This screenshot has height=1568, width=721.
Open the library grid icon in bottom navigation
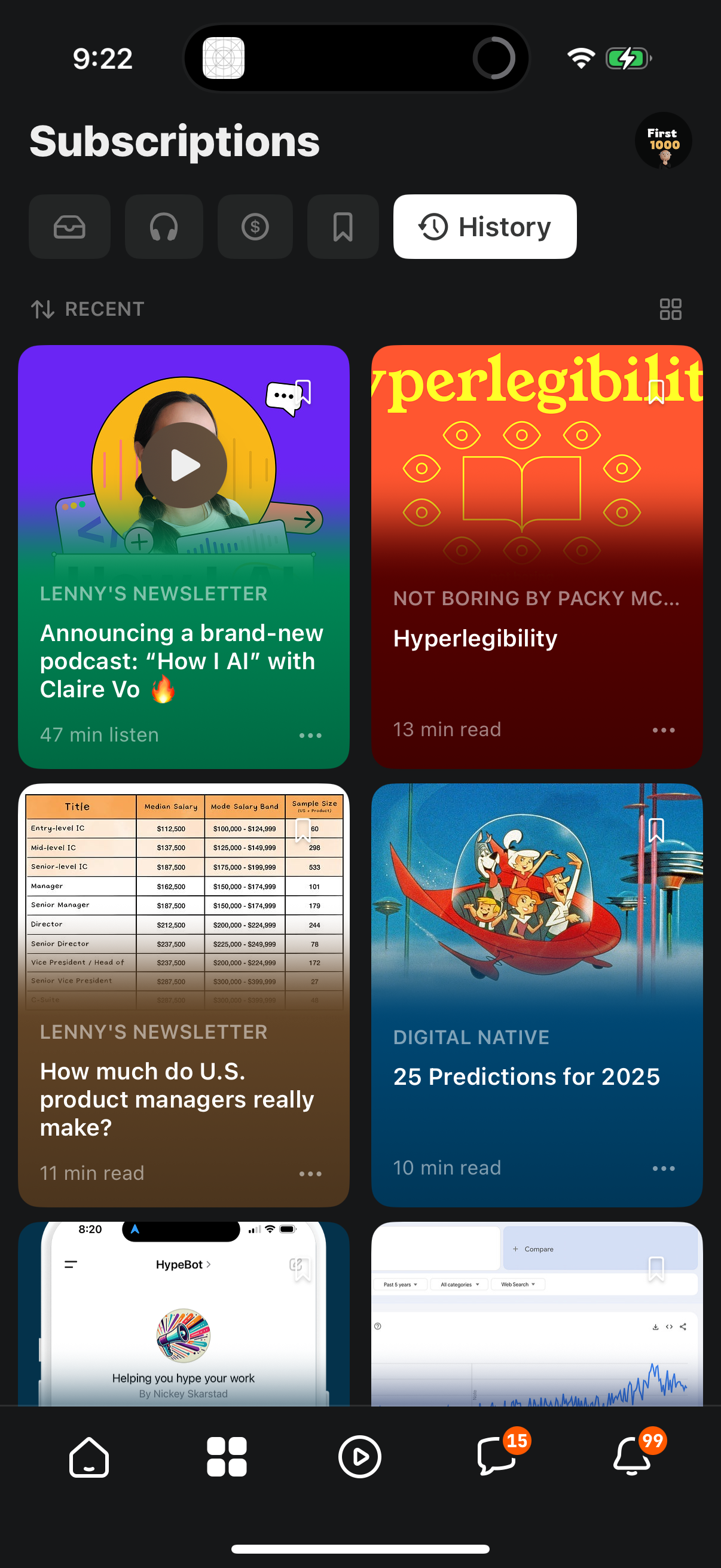[227, 1457]
